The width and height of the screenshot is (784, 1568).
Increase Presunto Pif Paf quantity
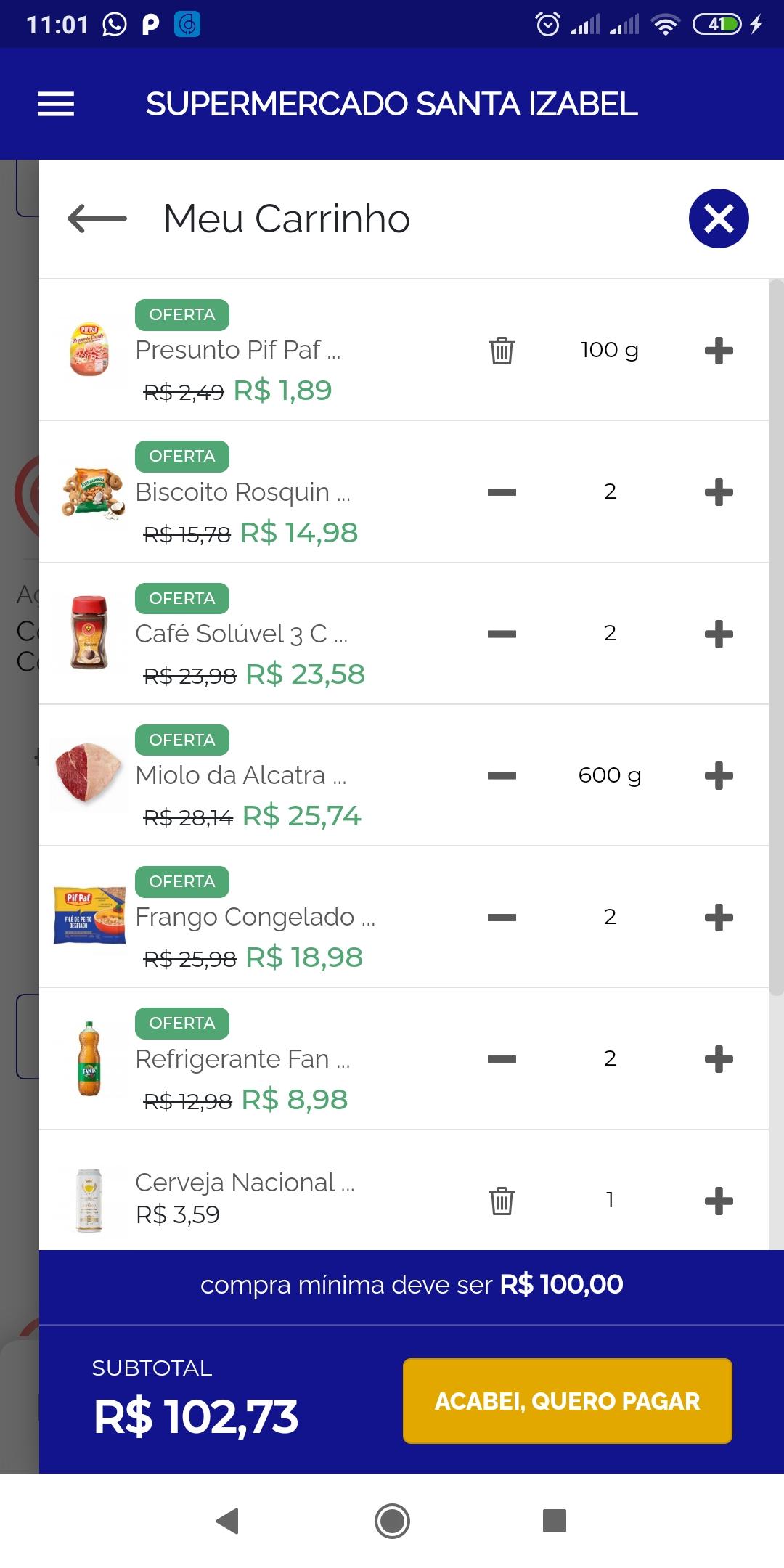tap(719, 350)
